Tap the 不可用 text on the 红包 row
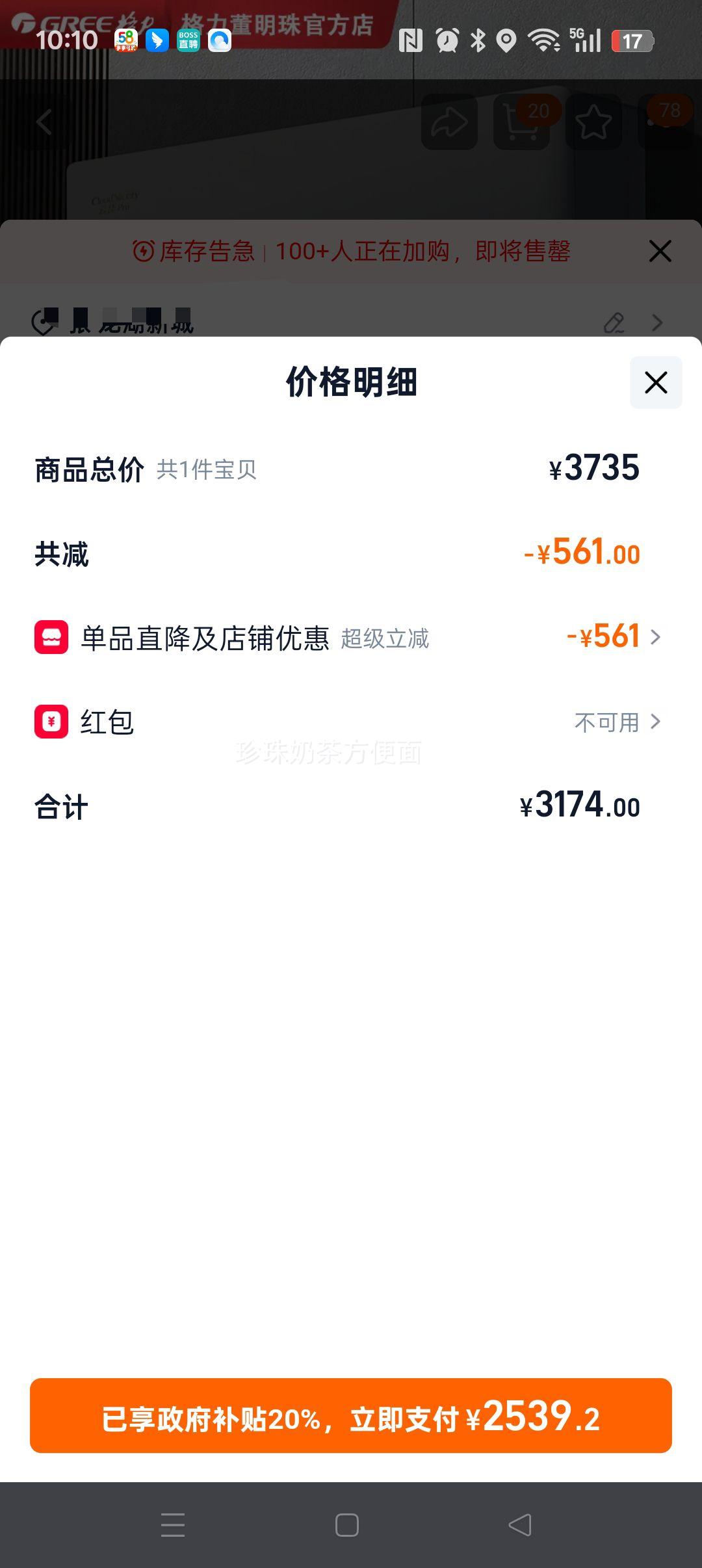 (x=606, y=722)
